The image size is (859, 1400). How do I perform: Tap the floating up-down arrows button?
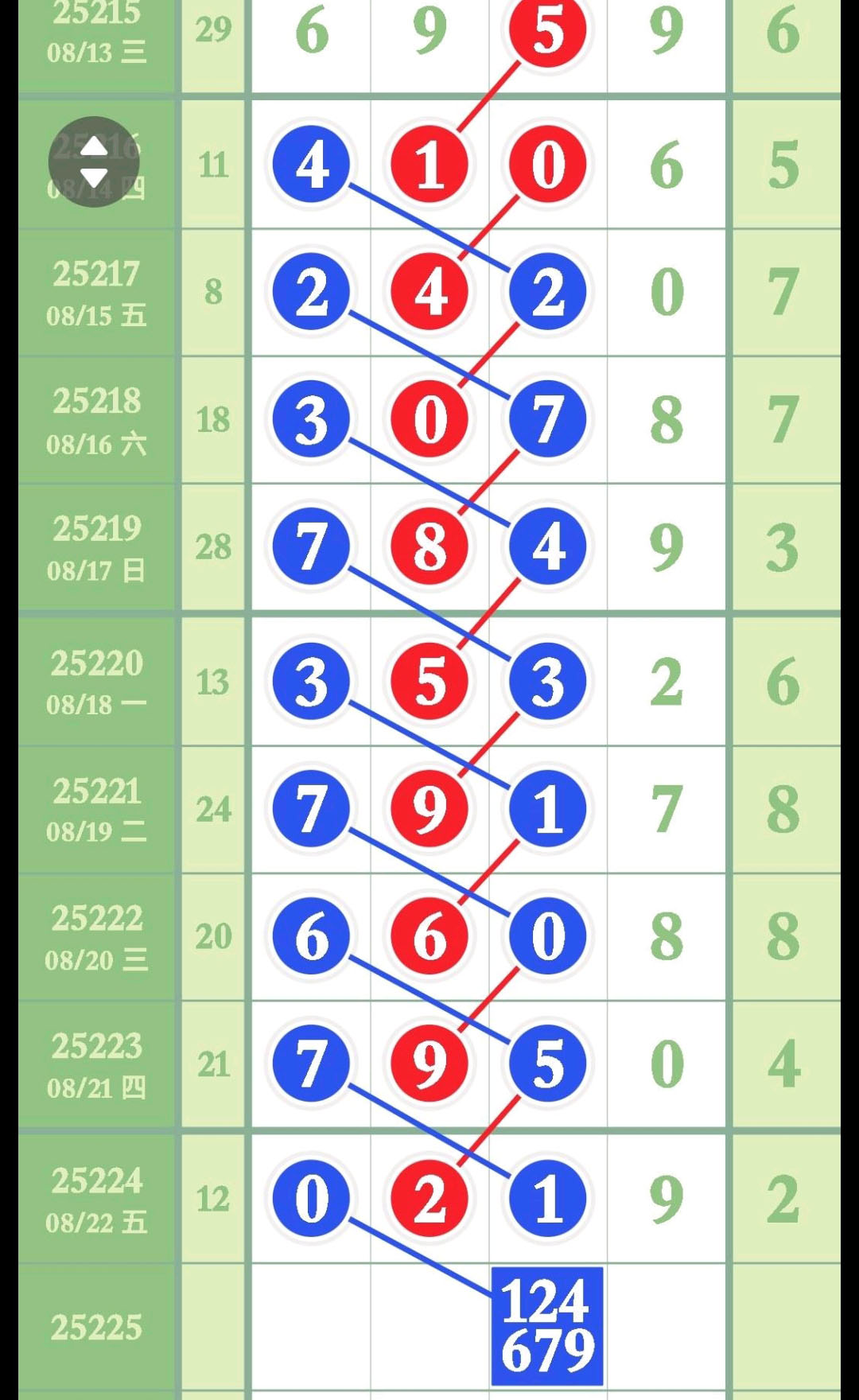pos(94,161)
